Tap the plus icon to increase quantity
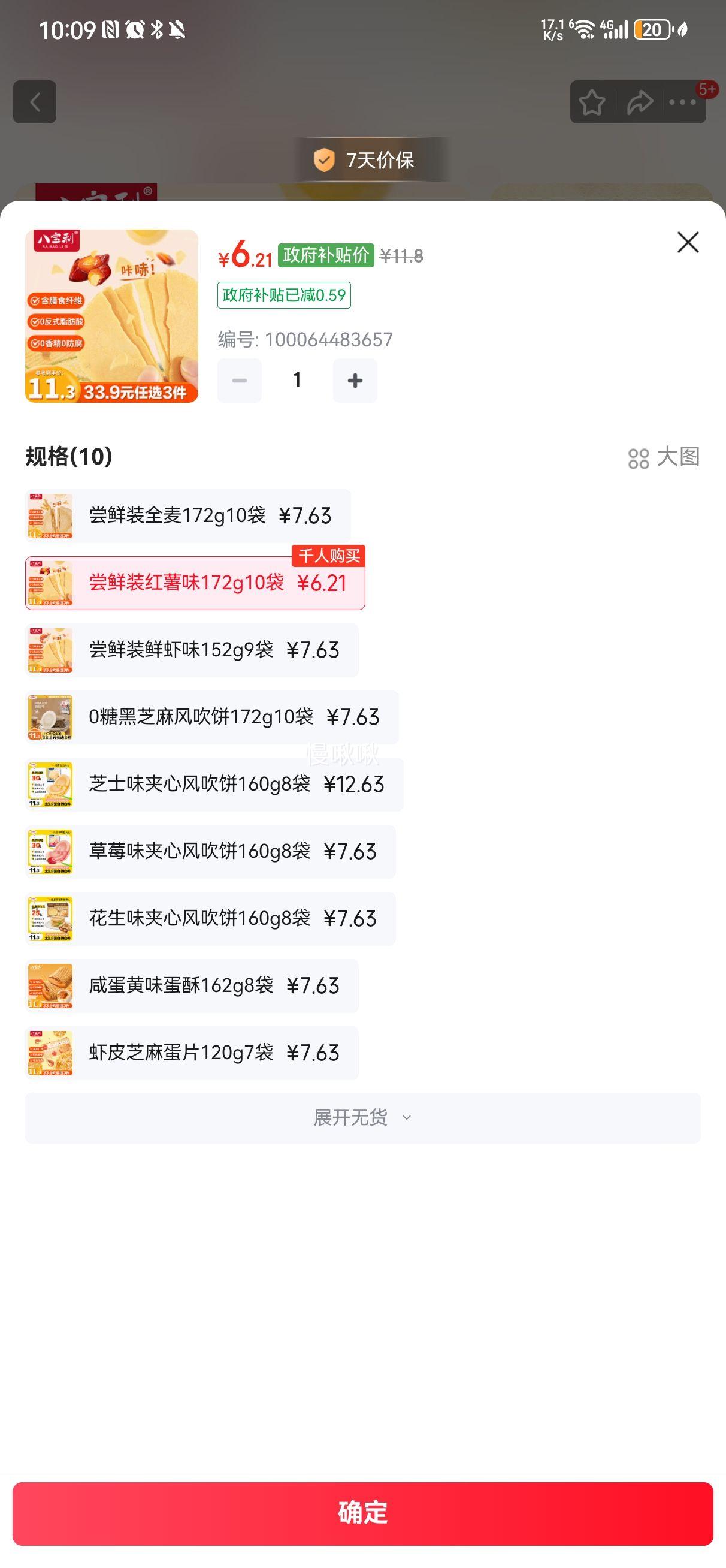This screenshot has height=1568, width=726. [355, 381]
